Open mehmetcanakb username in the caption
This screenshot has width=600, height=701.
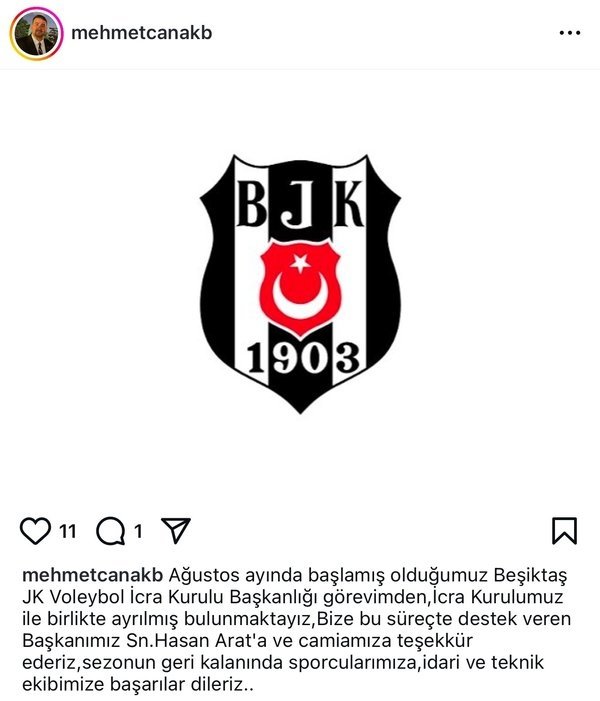pyautogui.click(x=91, y=577)
